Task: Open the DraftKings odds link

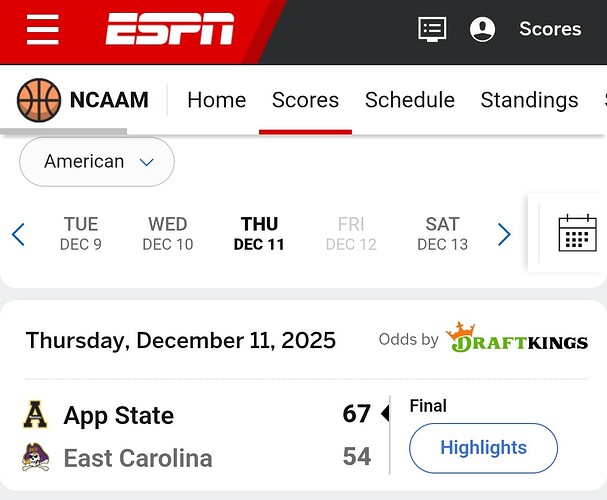Action: click(517, 340)
